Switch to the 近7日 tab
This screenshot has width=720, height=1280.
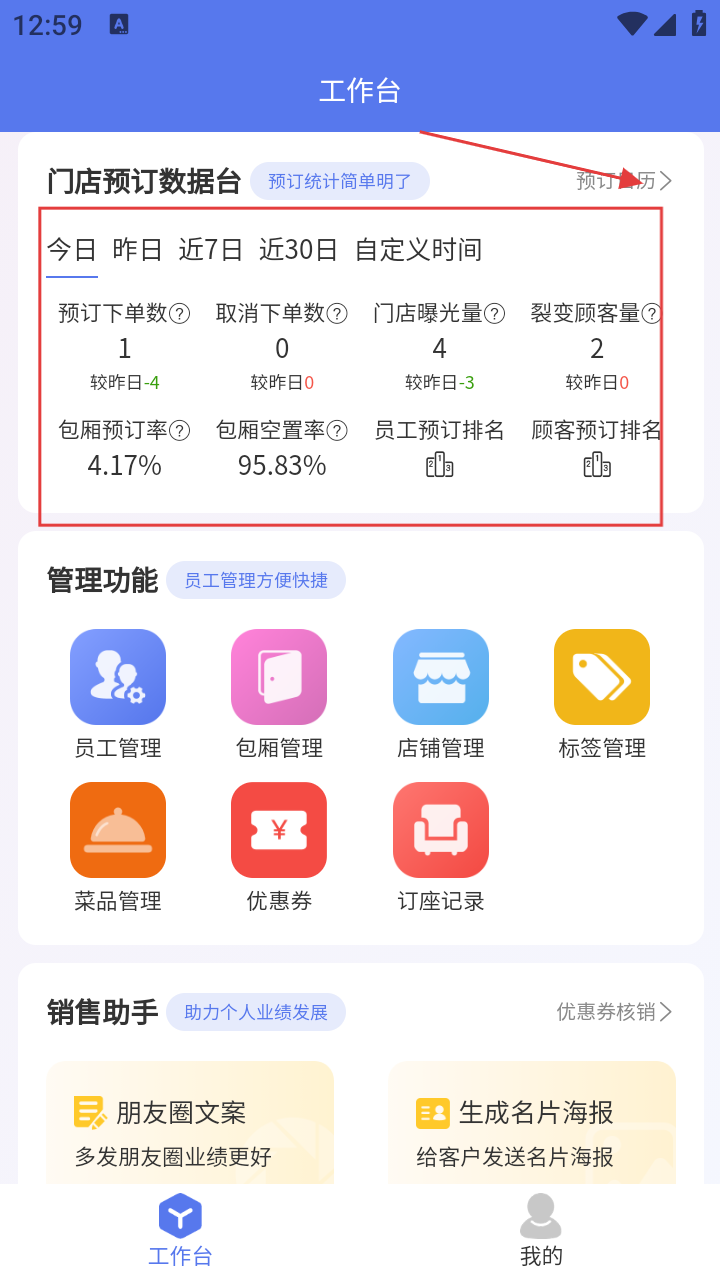pyautogui.click(x=211, y=250)
